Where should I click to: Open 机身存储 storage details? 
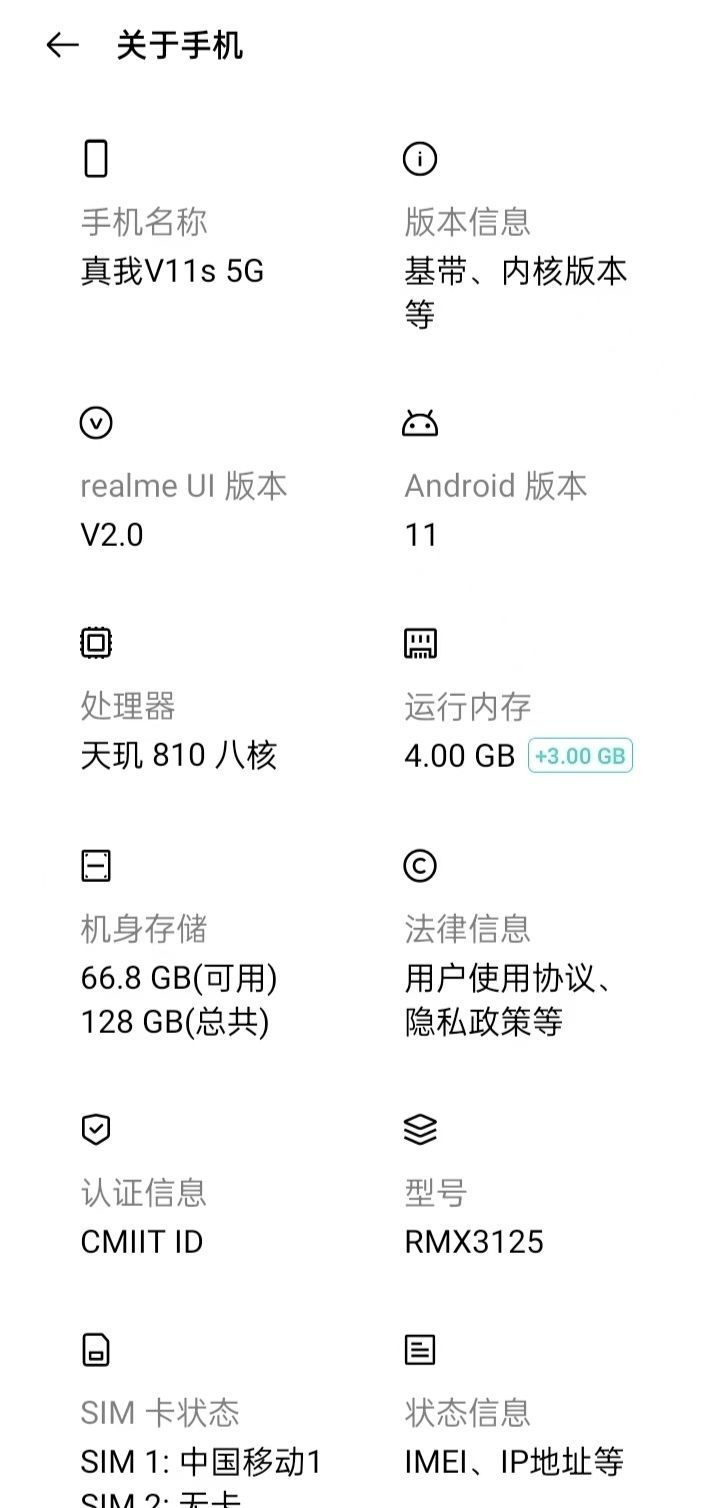(x=178, y=975)
